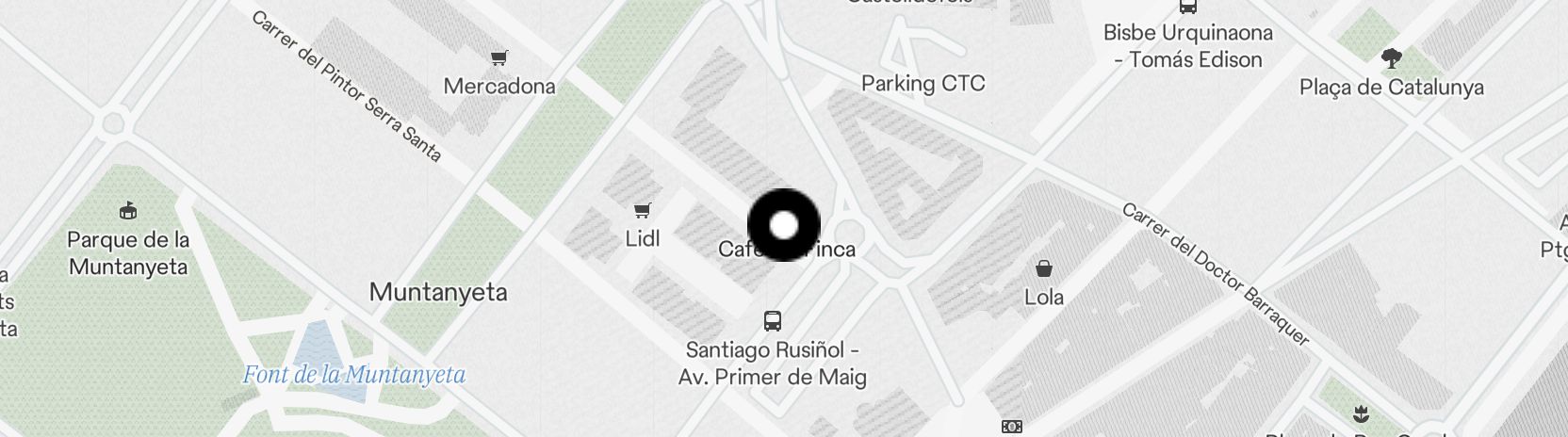
Task: Select the Parque de la Muntanyeta marker
Action: 129,211
